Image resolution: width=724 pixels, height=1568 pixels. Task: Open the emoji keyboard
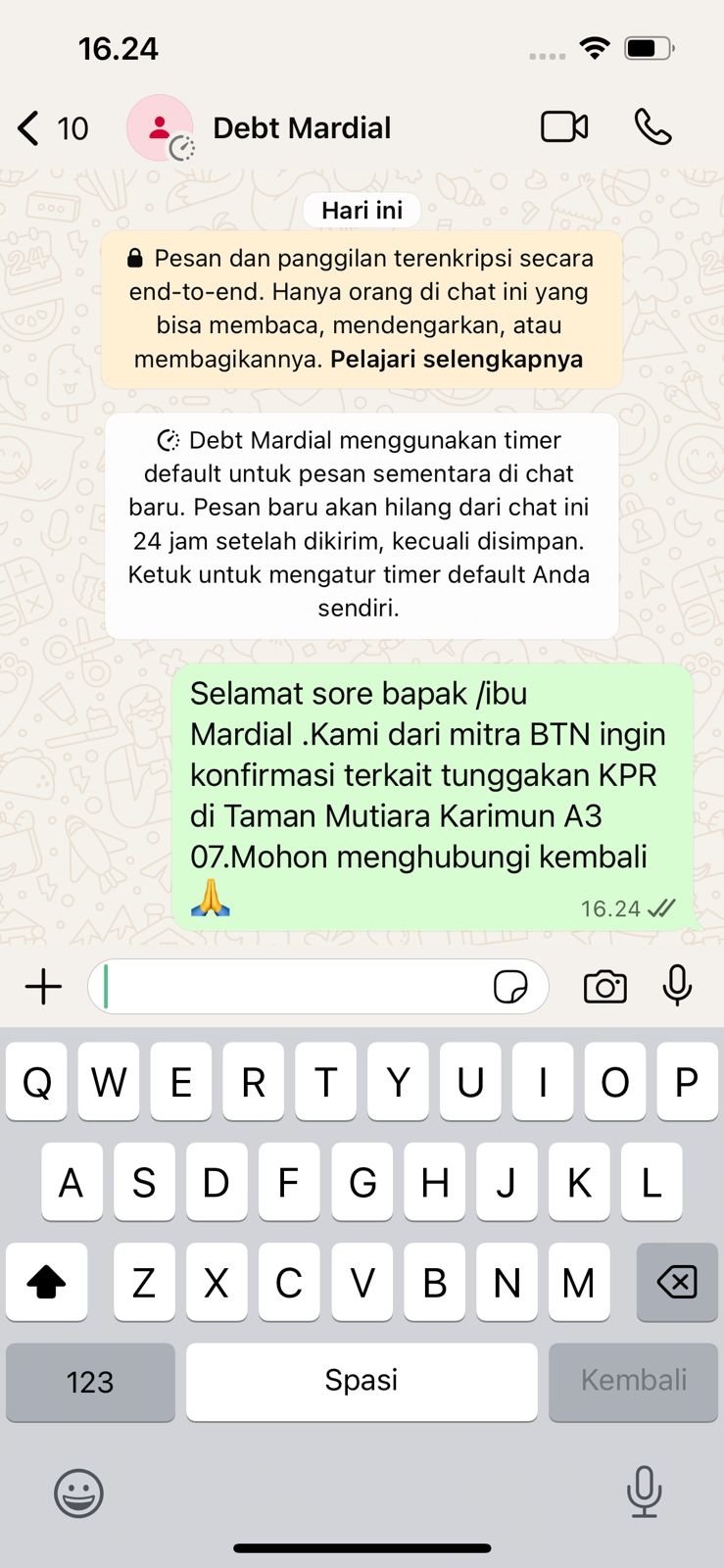click(78, 1494)
